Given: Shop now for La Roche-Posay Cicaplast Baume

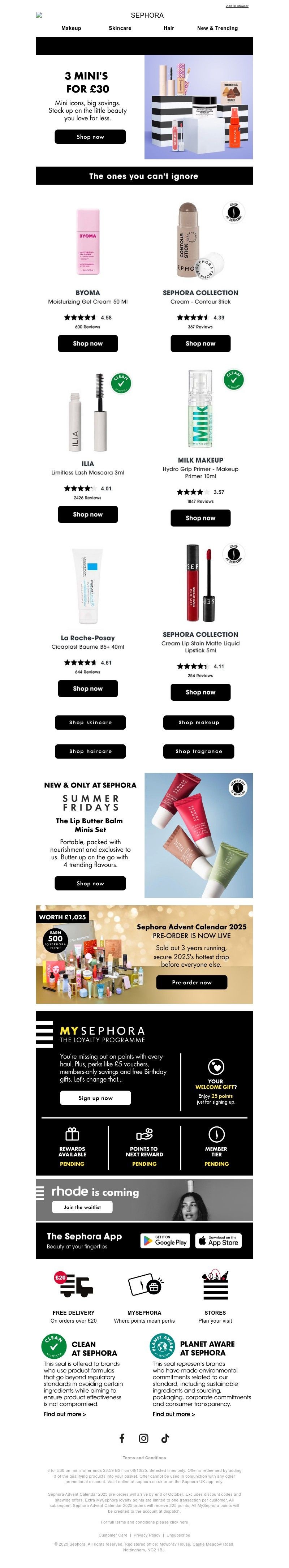Looking at the screenshot, I should coord(88,688).
